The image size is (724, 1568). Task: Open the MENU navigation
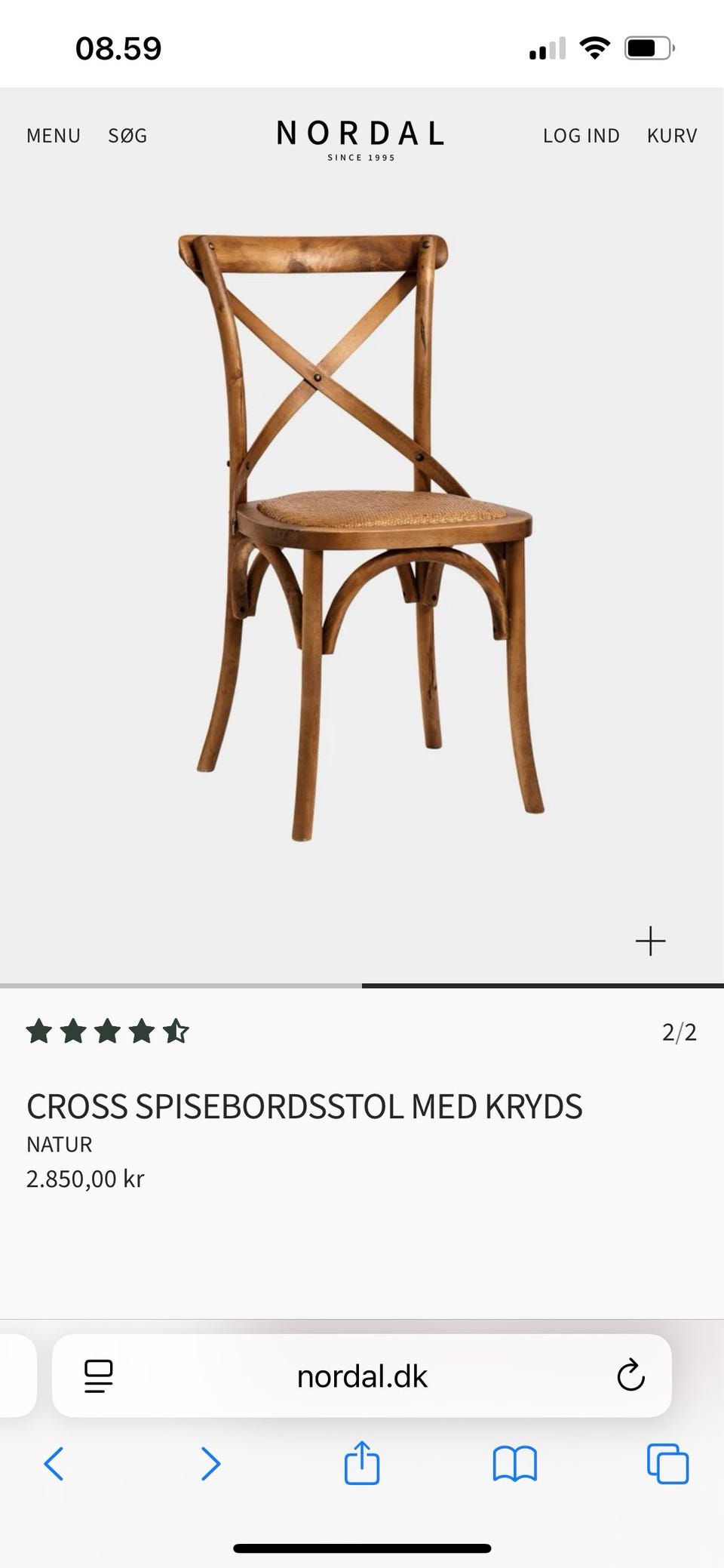(54, 136)
